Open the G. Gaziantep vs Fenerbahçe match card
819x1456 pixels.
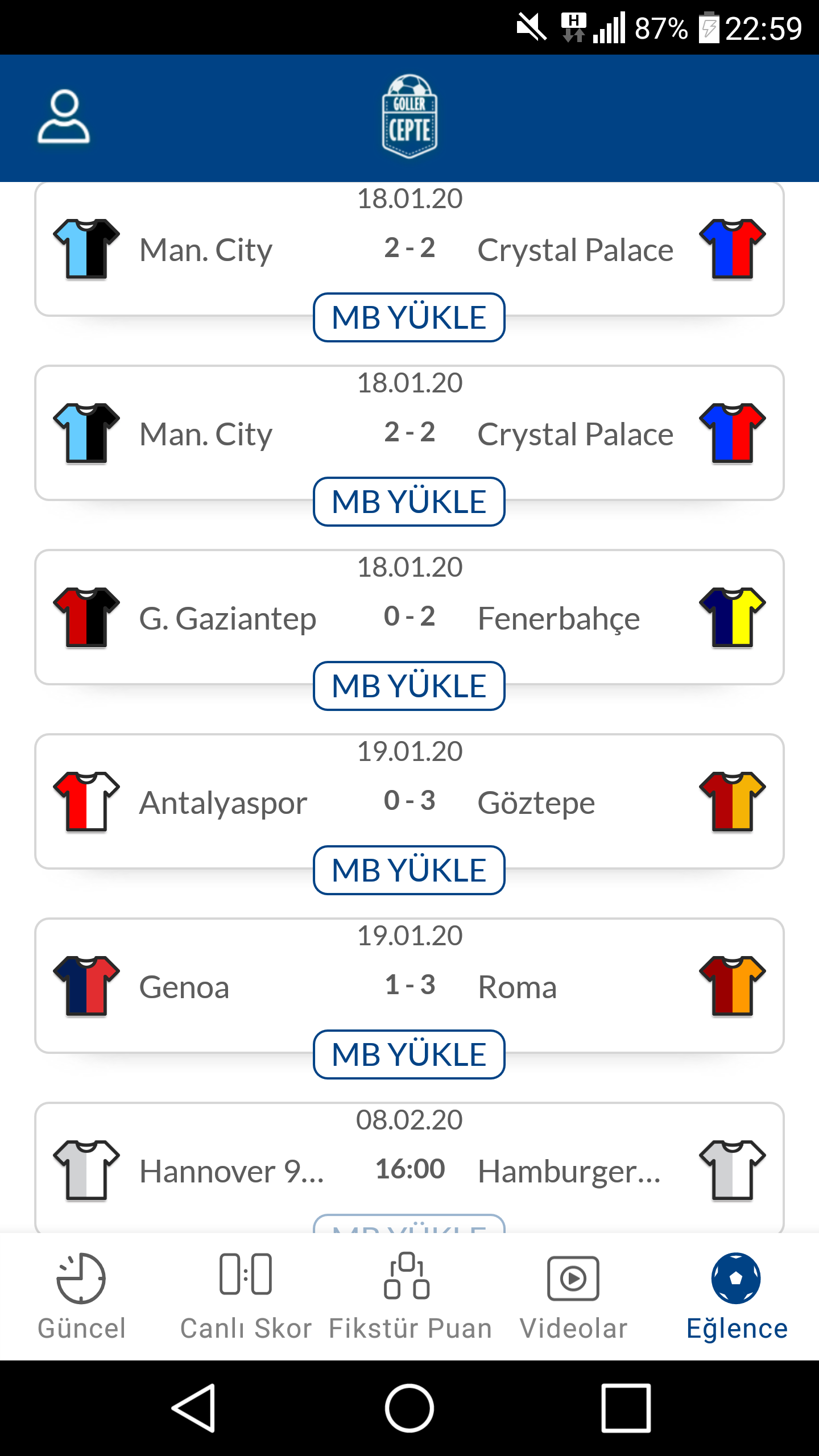409,617
